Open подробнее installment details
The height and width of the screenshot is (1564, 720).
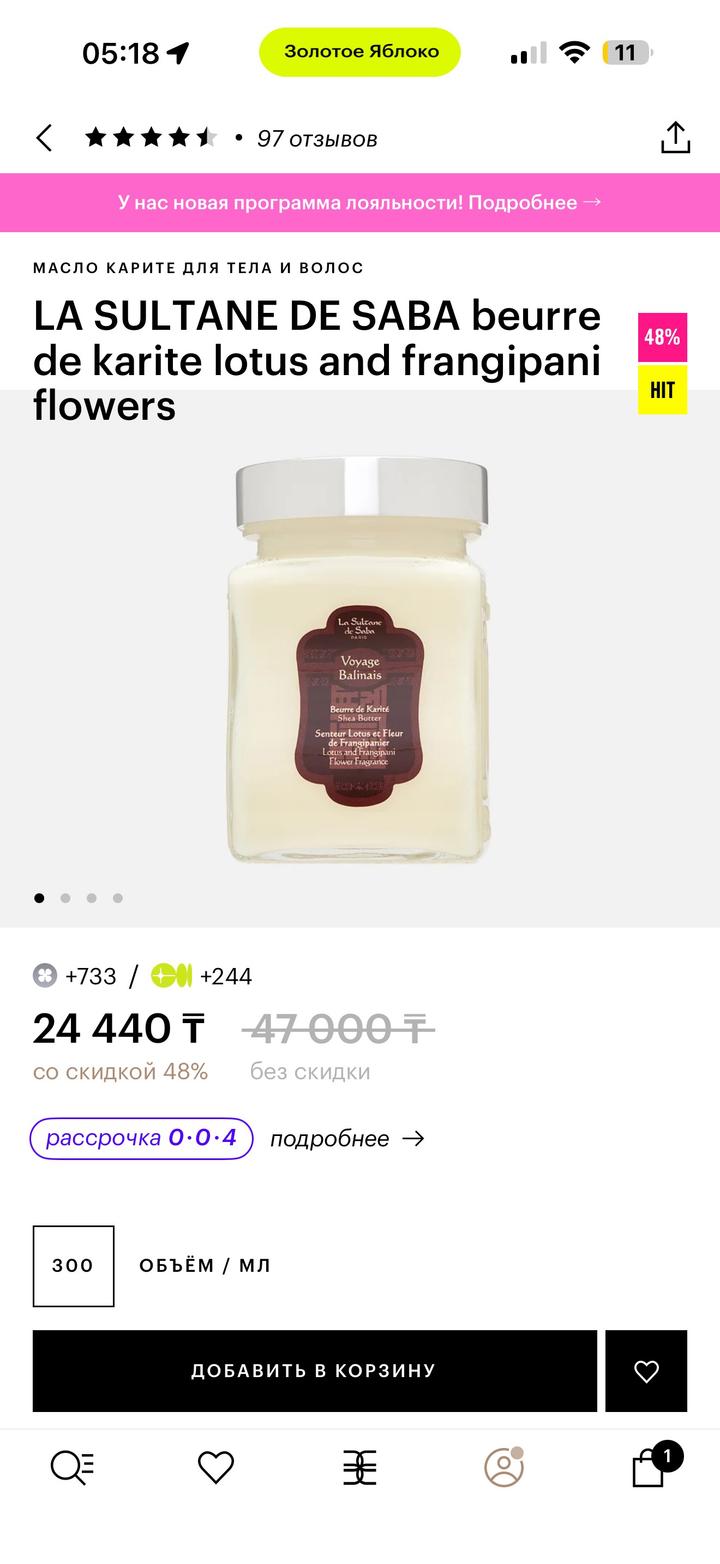346,1139
